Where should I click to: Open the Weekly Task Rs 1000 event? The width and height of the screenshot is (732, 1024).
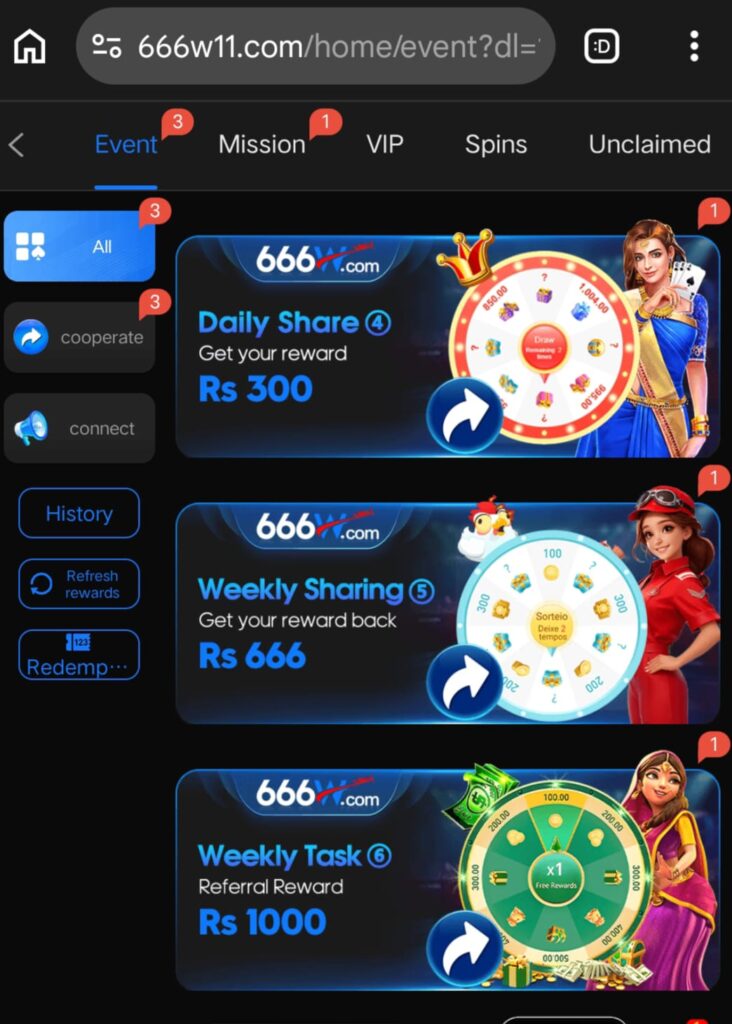click(447, 879)
